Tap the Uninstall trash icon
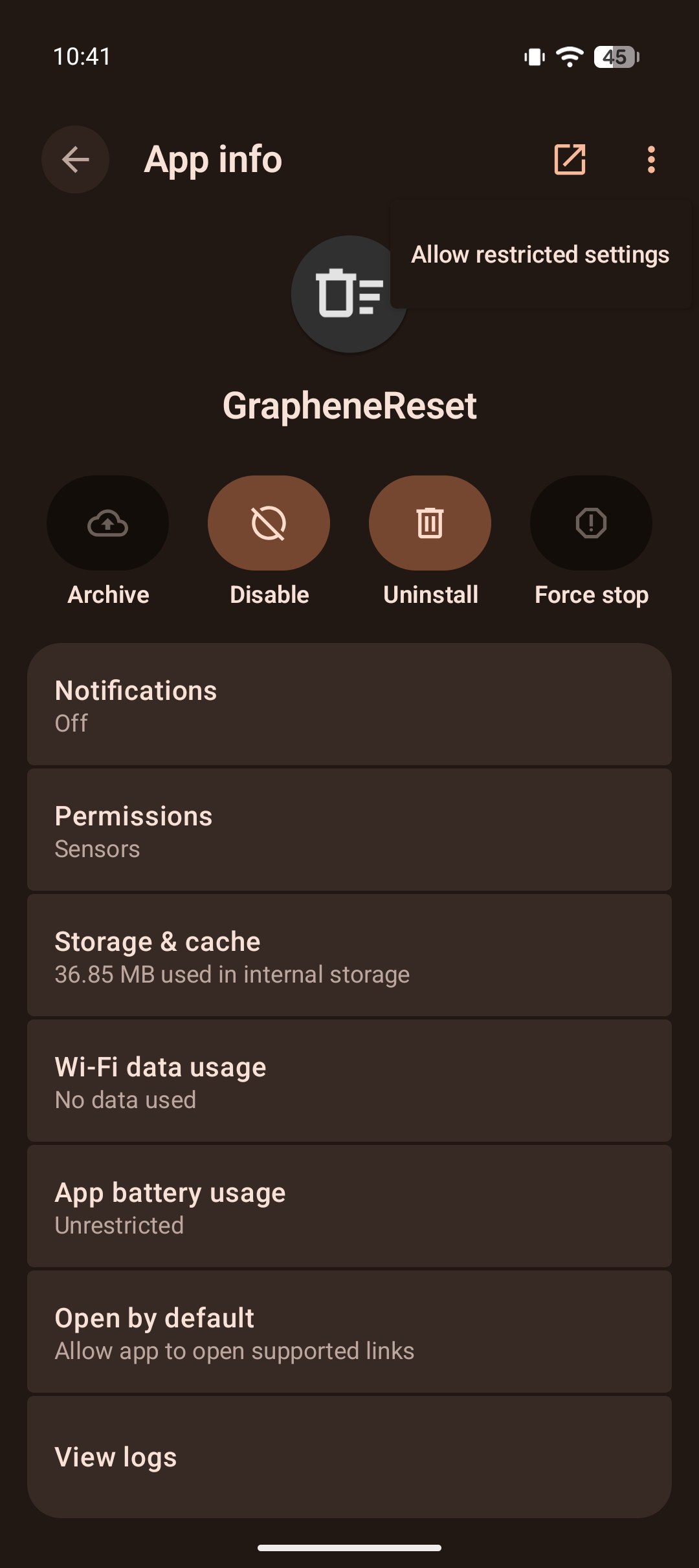699x1568 pixels. (x=430, y=523)
